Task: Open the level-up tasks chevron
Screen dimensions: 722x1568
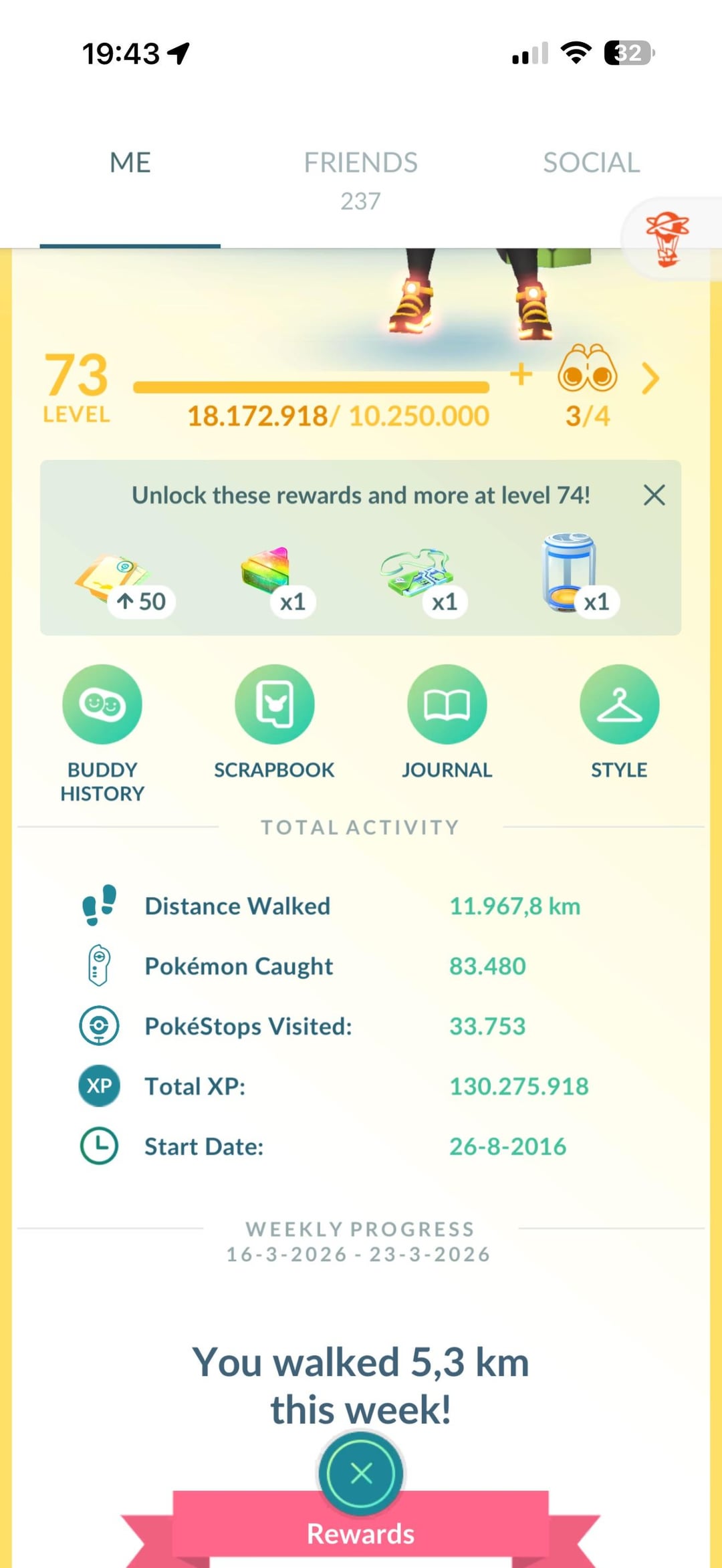Action: pos(650,379)
